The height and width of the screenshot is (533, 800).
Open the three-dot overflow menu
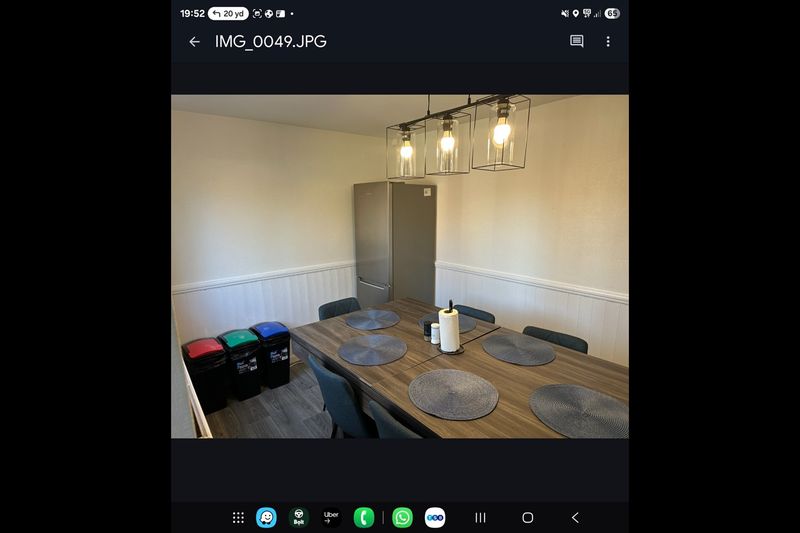click(x=608, y=42)
